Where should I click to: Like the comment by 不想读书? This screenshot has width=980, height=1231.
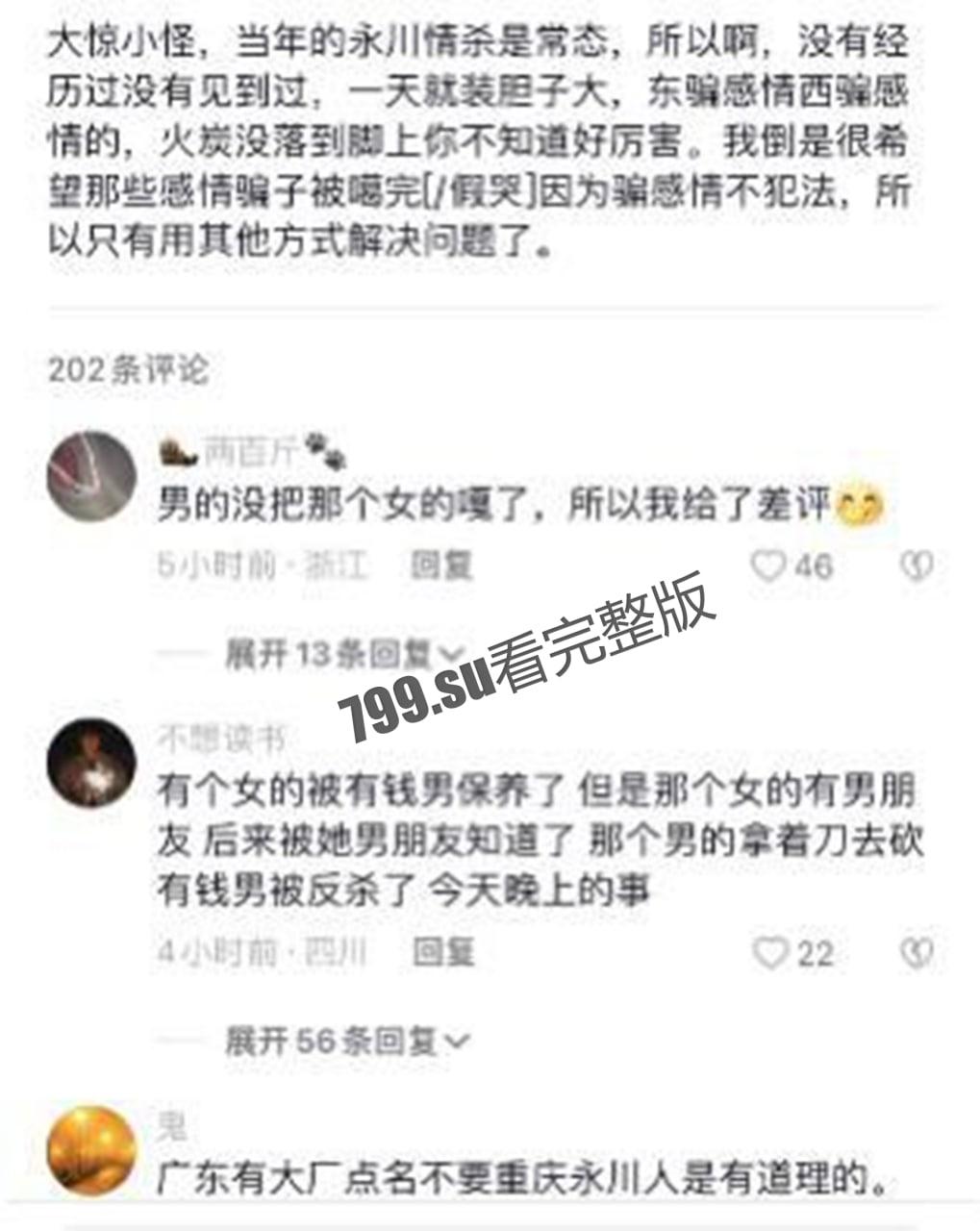point(770,953)
